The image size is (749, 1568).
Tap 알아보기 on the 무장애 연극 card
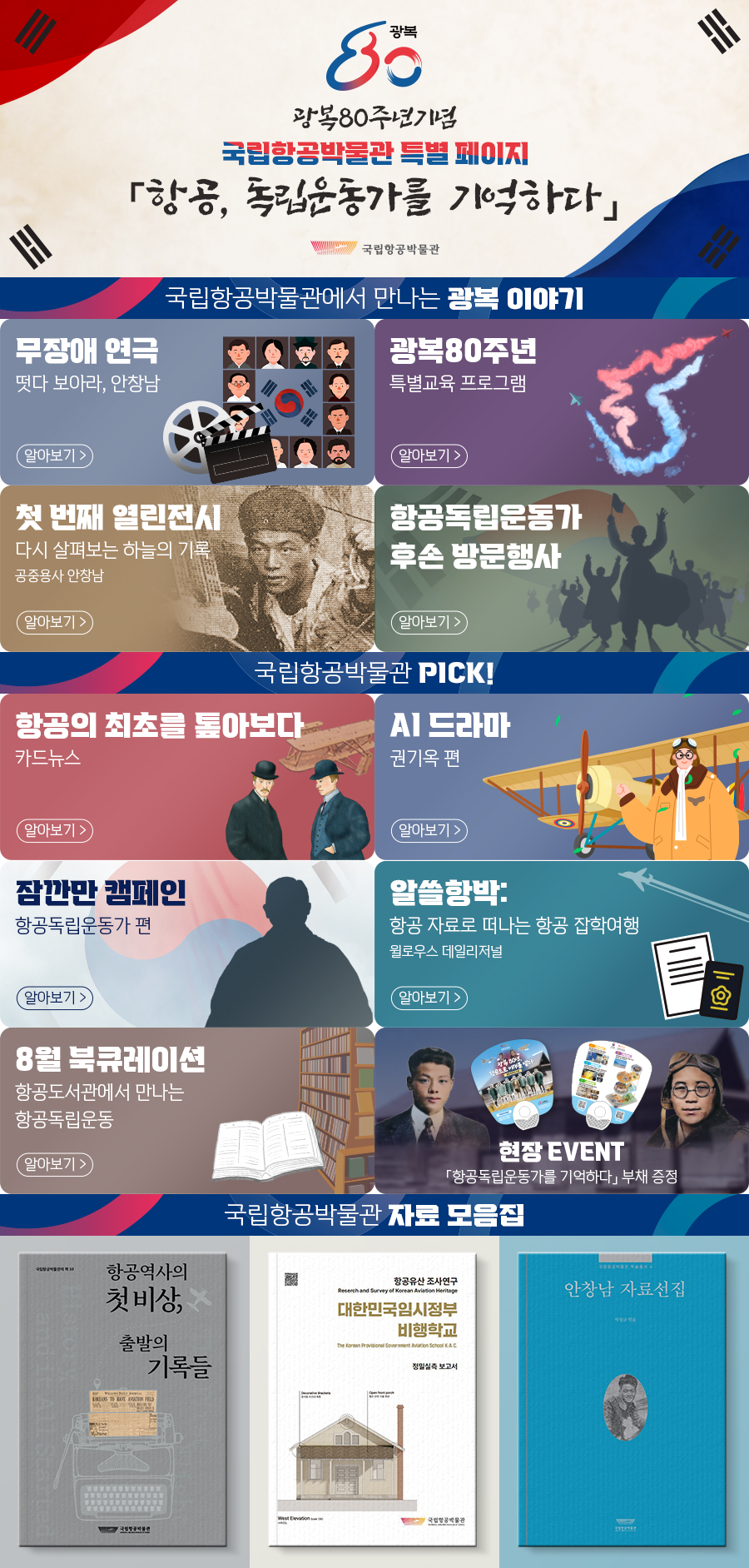[55, 455]
